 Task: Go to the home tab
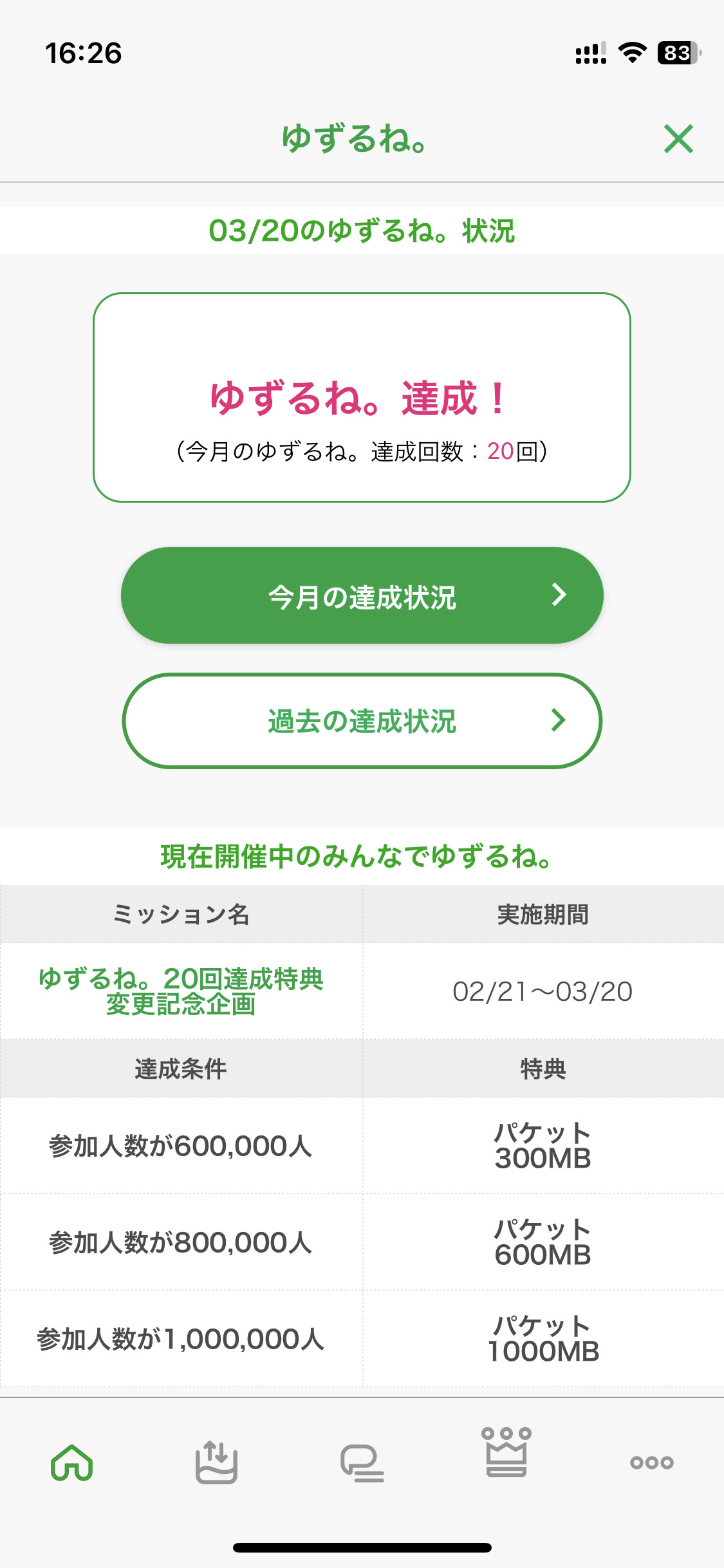click(x=71, y=1462)
